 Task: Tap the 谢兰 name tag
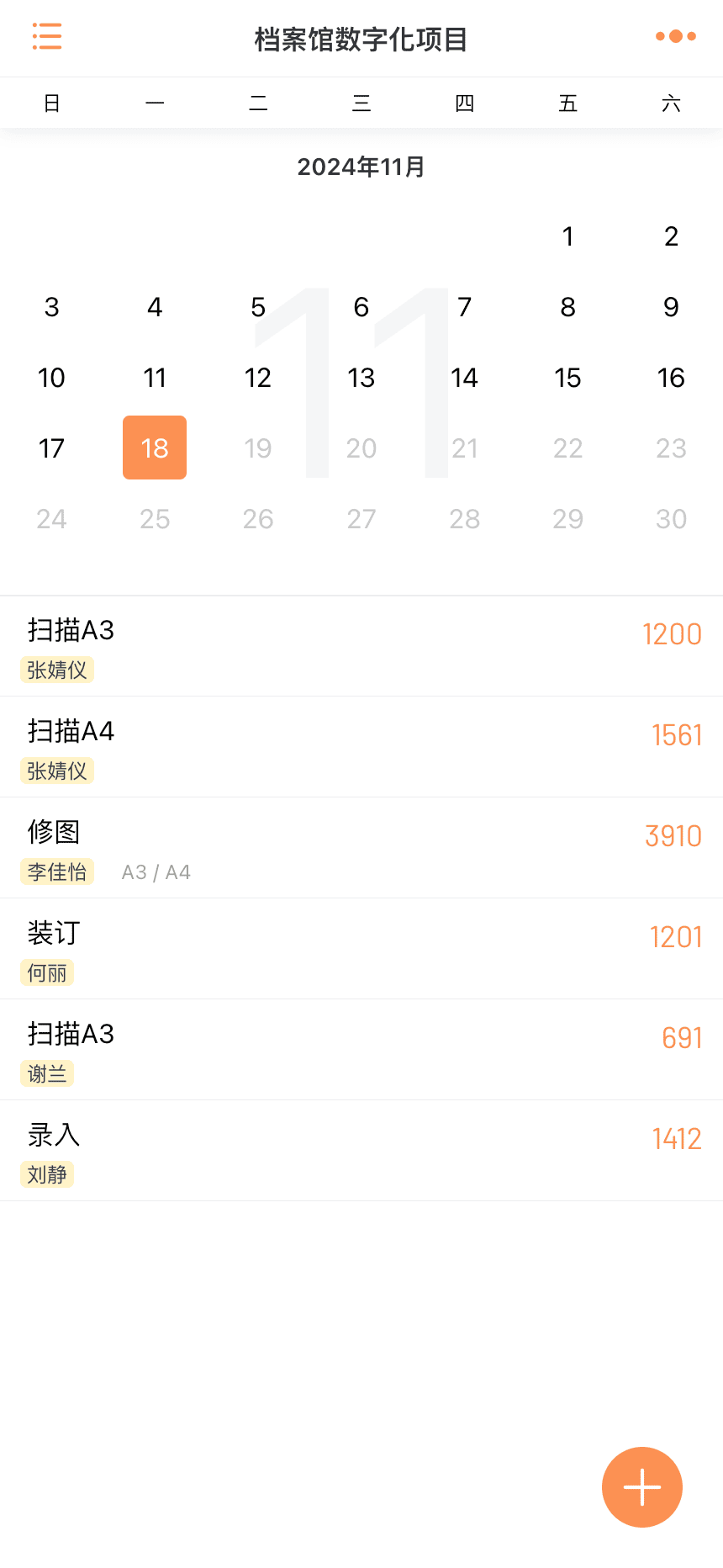tap(47, 1073)
